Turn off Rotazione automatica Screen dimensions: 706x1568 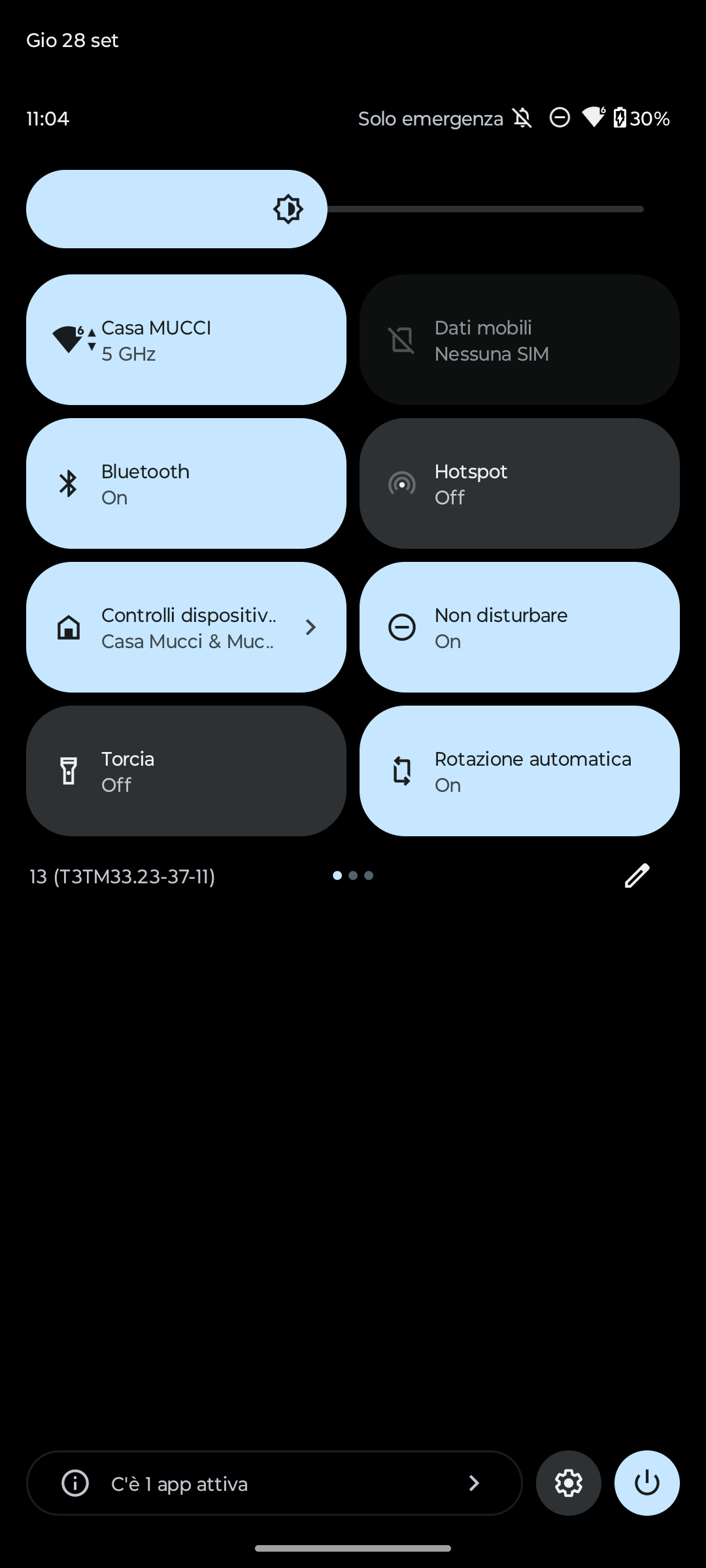tap(519, 771)
